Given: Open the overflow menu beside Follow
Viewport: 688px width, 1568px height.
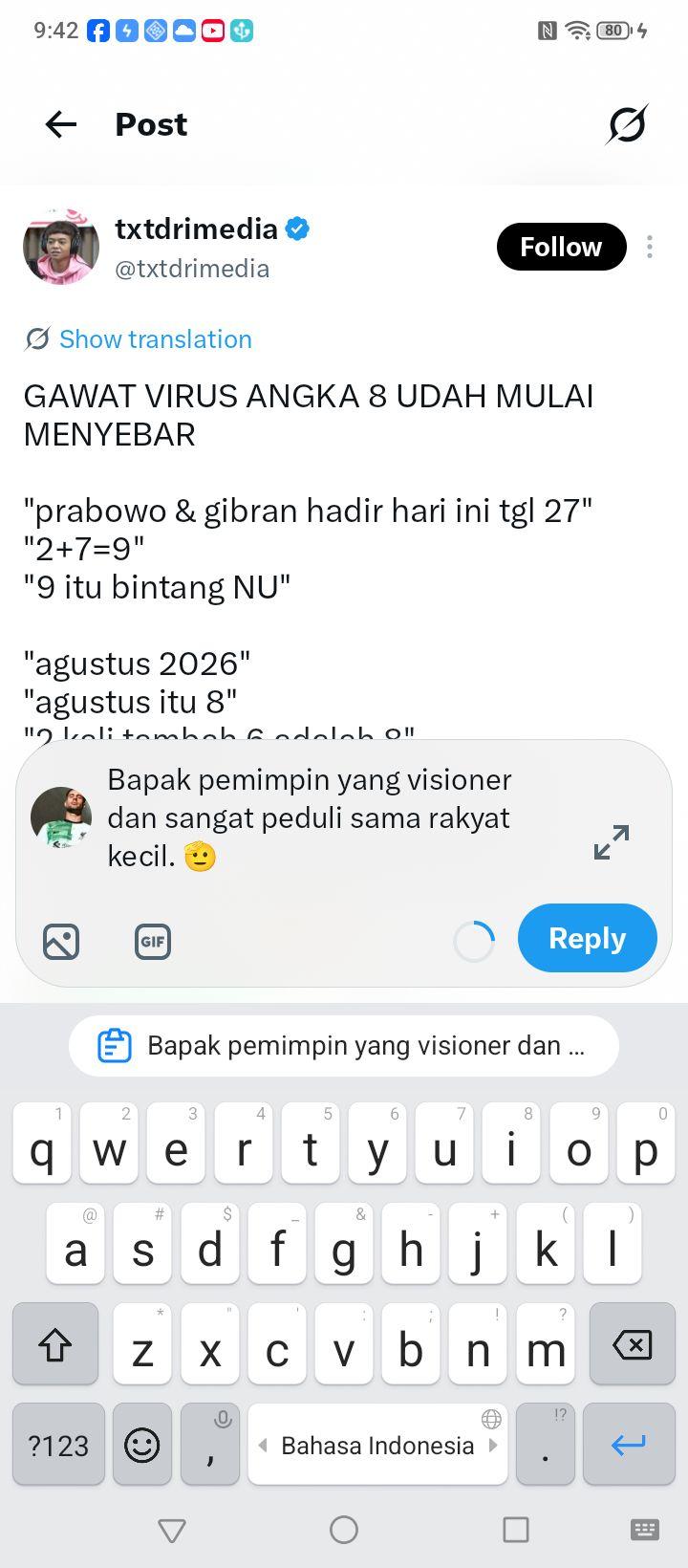Looking at the screenshot, I should tap(650, 247).
